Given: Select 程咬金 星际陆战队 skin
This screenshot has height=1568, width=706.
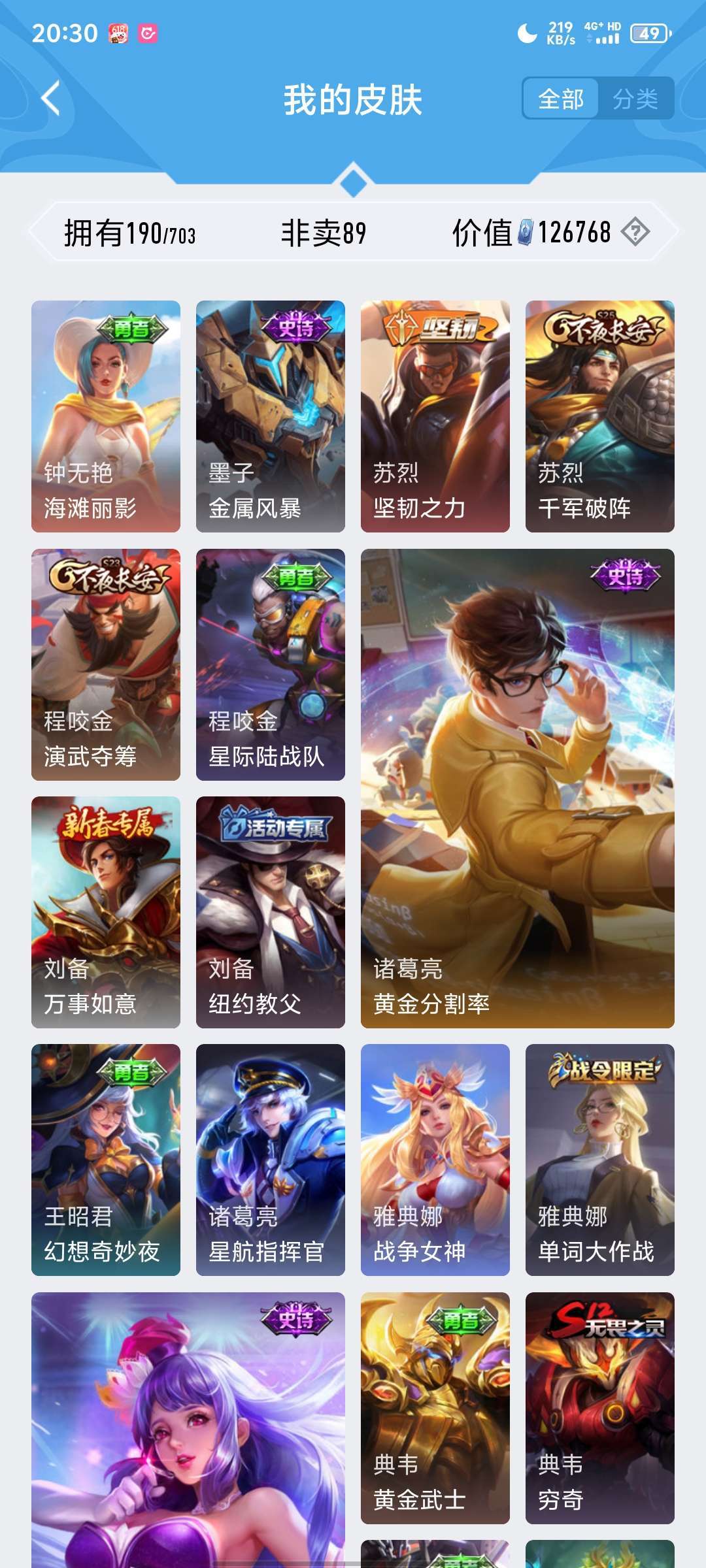Looking at the screenshot, I should tap(271, 664).
